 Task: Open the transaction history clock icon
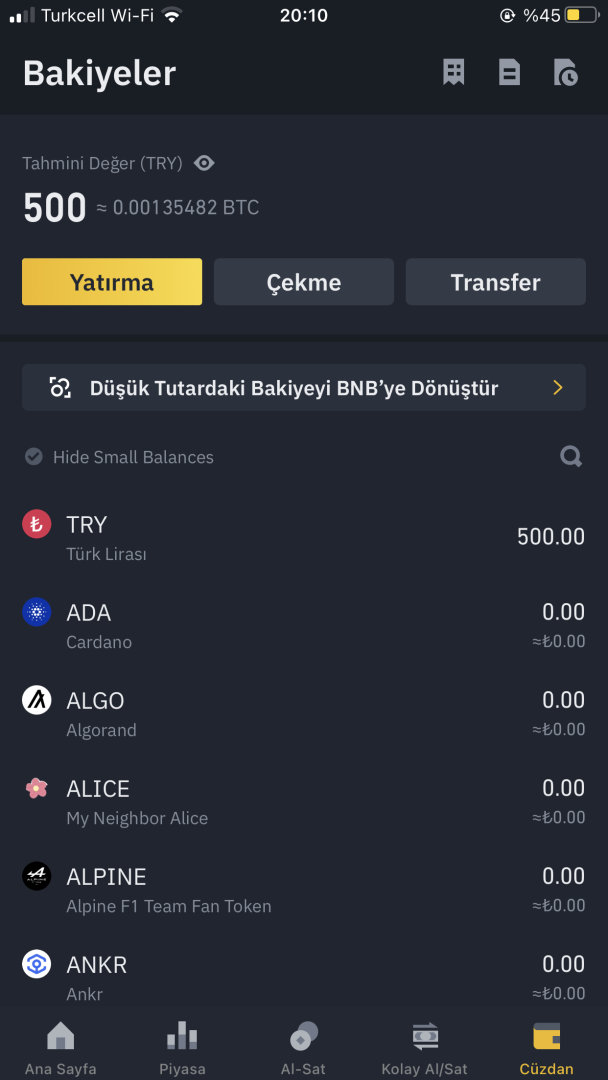[x=566, y=72]
